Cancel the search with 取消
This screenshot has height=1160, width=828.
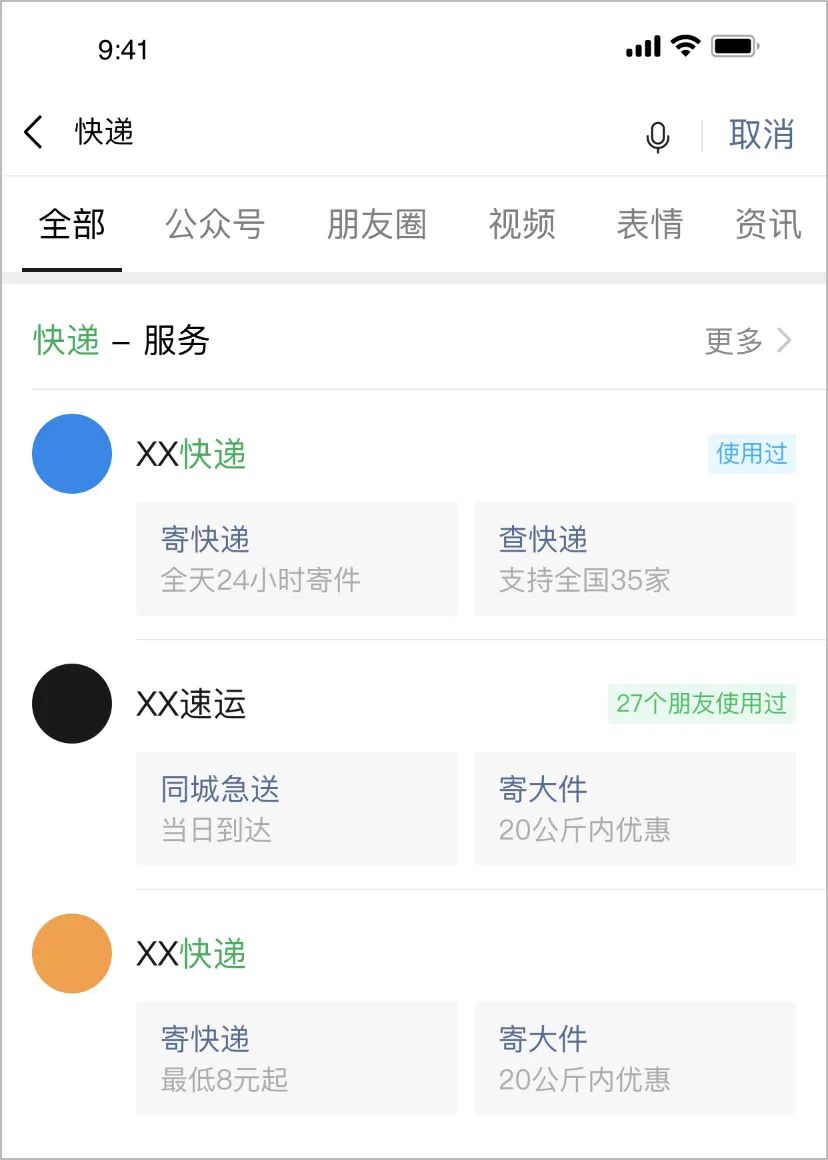click(x=761, y=134)
